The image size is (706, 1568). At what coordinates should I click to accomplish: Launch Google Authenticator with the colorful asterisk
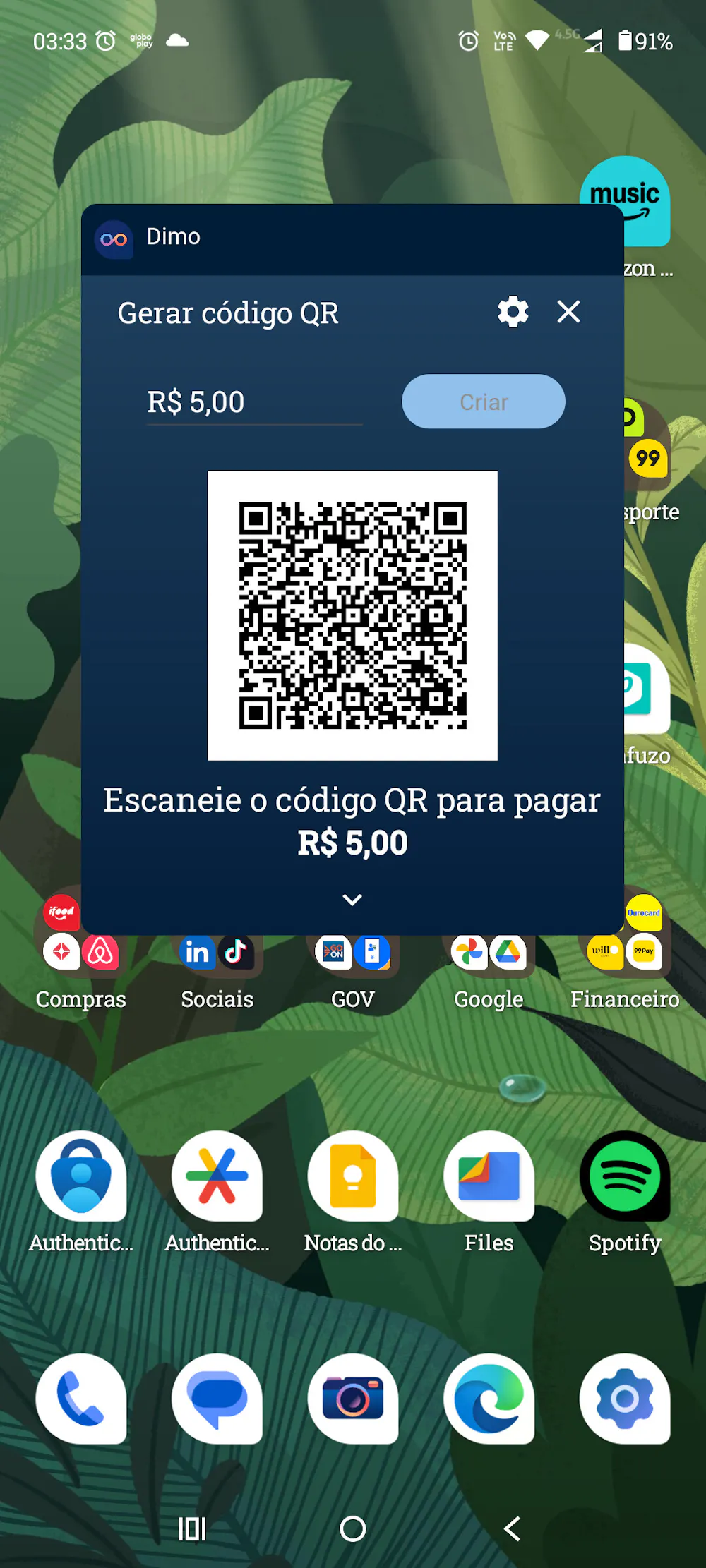point(217,1176)
